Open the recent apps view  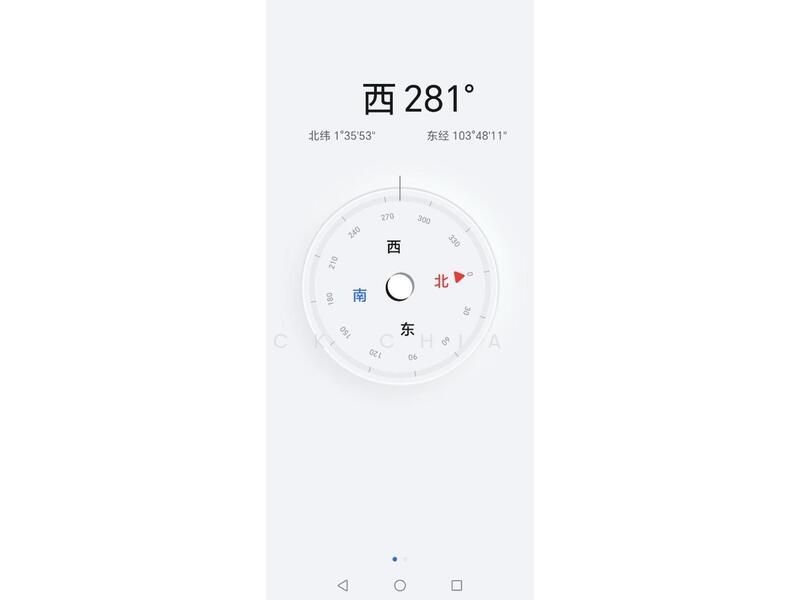pyautogui.click(x=457, y=585)
